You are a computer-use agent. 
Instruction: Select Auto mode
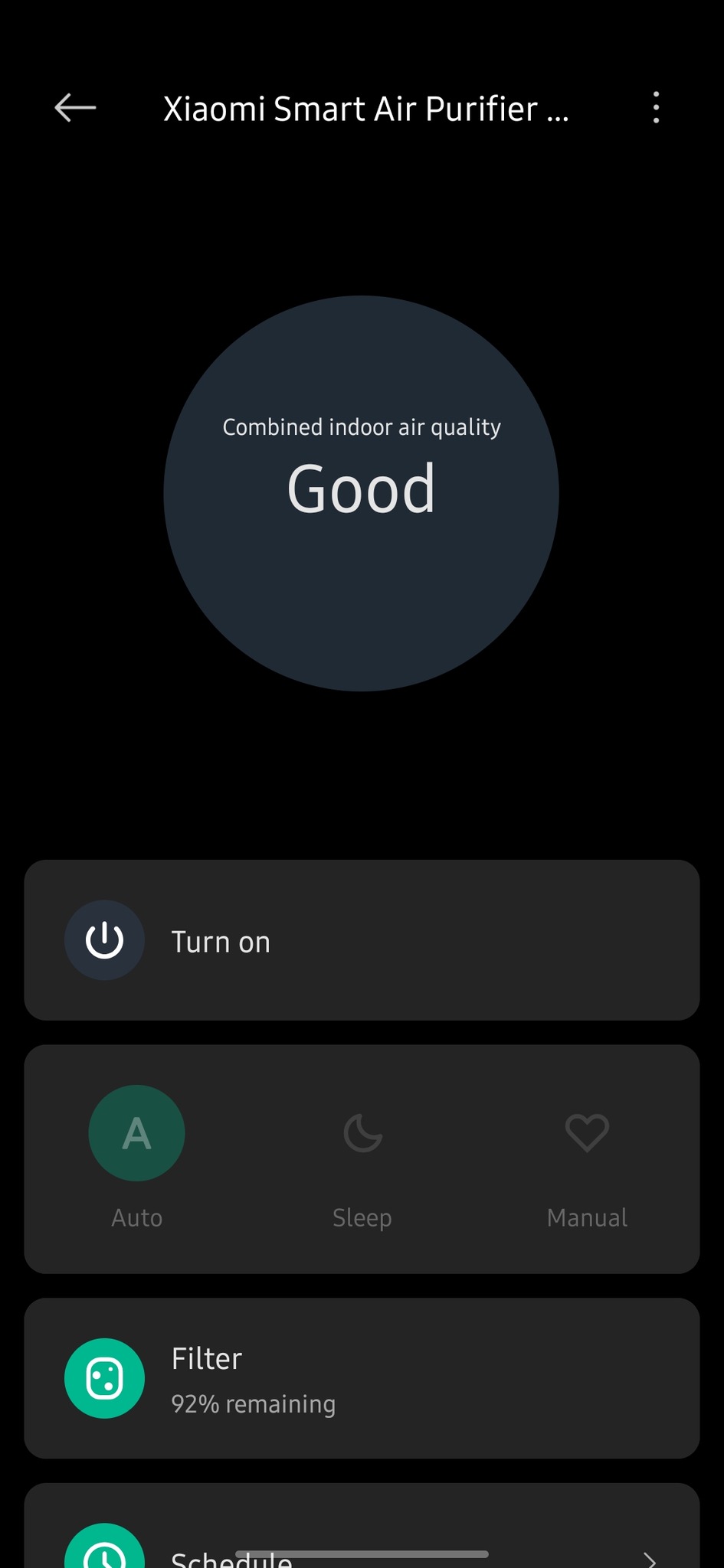pos(137,1133)
